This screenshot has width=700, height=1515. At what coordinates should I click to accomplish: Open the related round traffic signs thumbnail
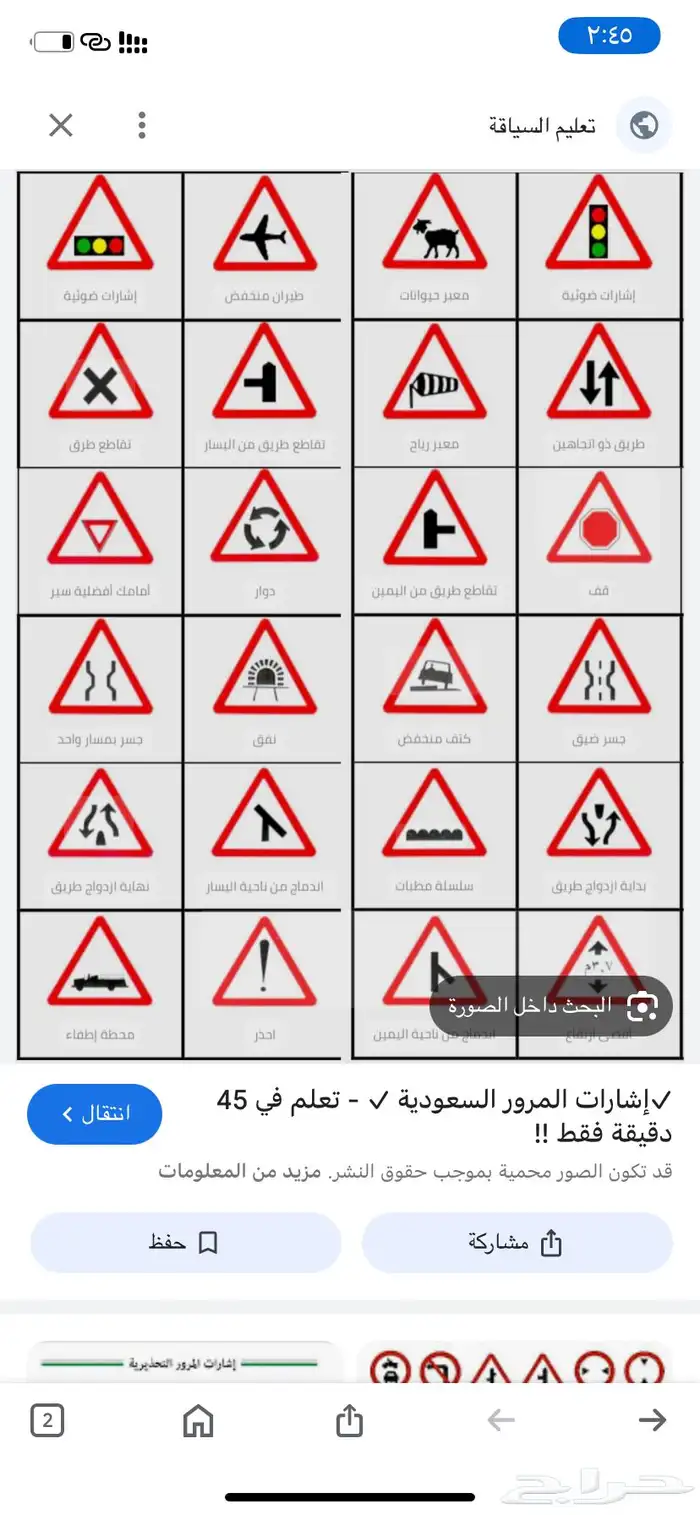517,1363
